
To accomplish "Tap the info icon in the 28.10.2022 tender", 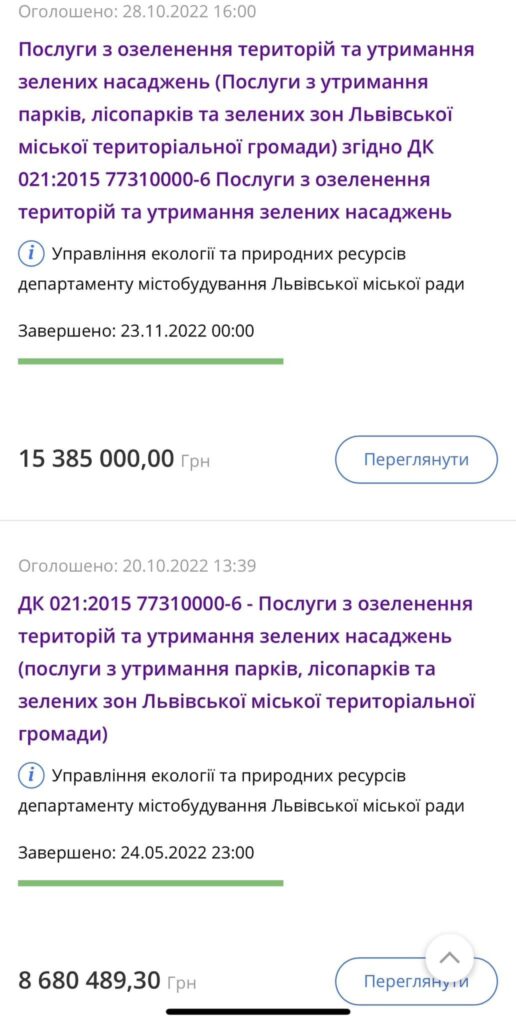I will [x=31, y=254].
